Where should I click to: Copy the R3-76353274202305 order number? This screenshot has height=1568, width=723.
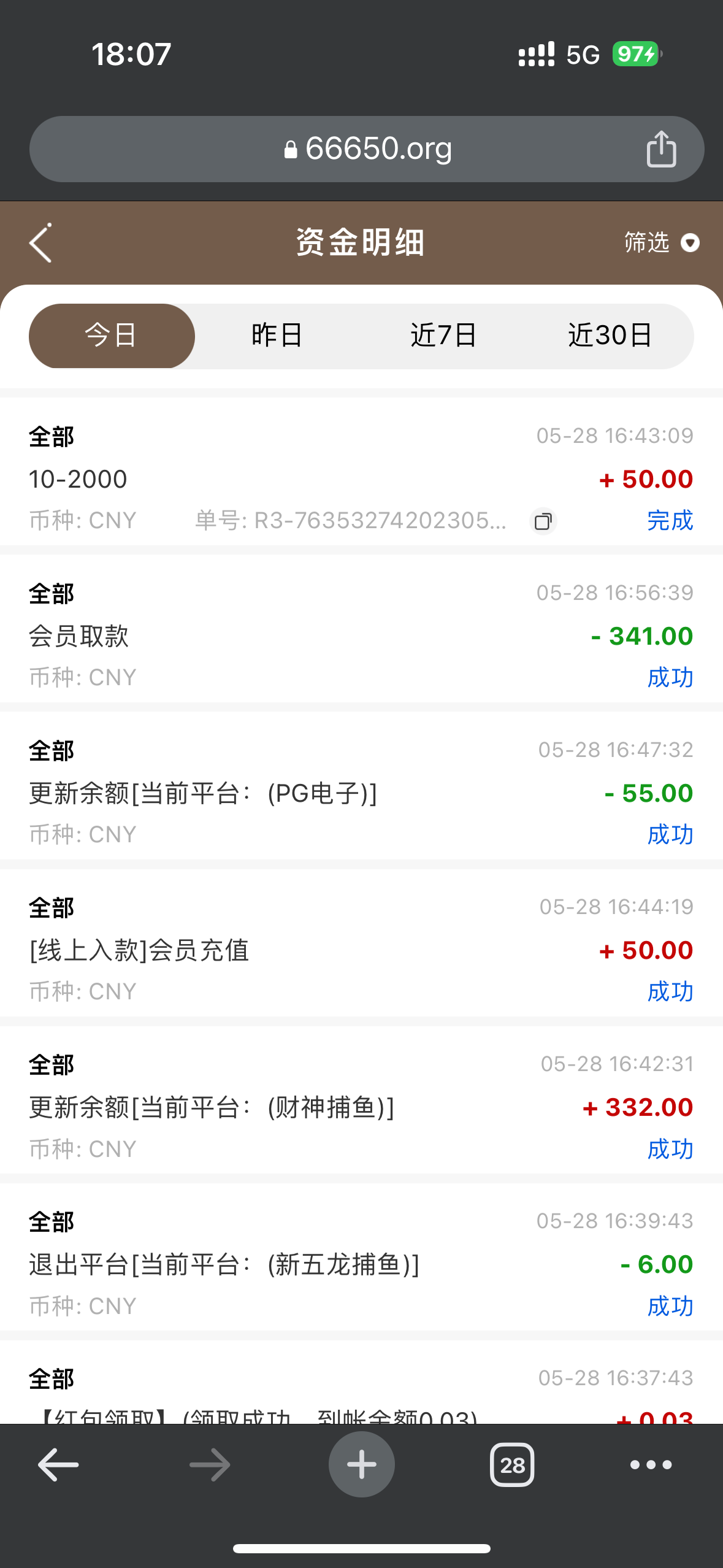(x=543, y=521)
